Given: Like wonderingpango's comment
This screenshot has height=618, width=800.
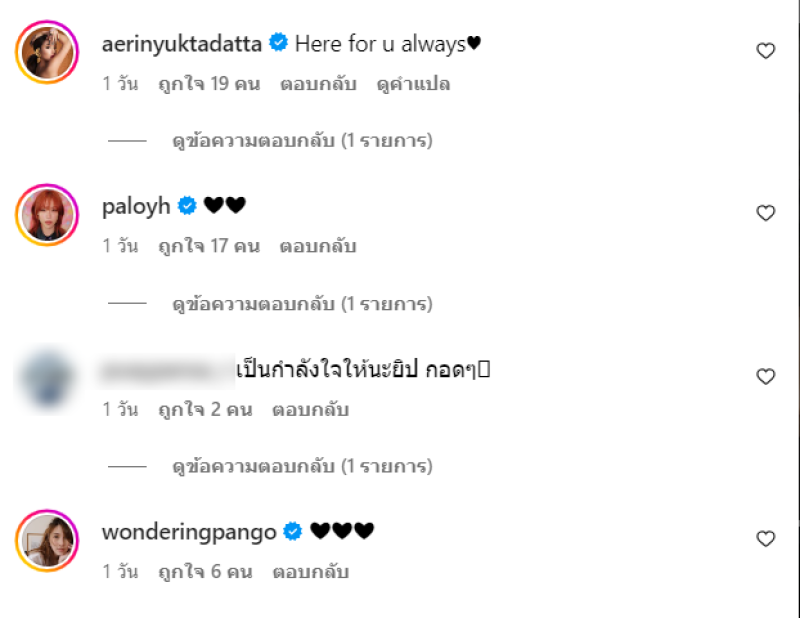Looking at the screenshot, I should tap(765, 539).
